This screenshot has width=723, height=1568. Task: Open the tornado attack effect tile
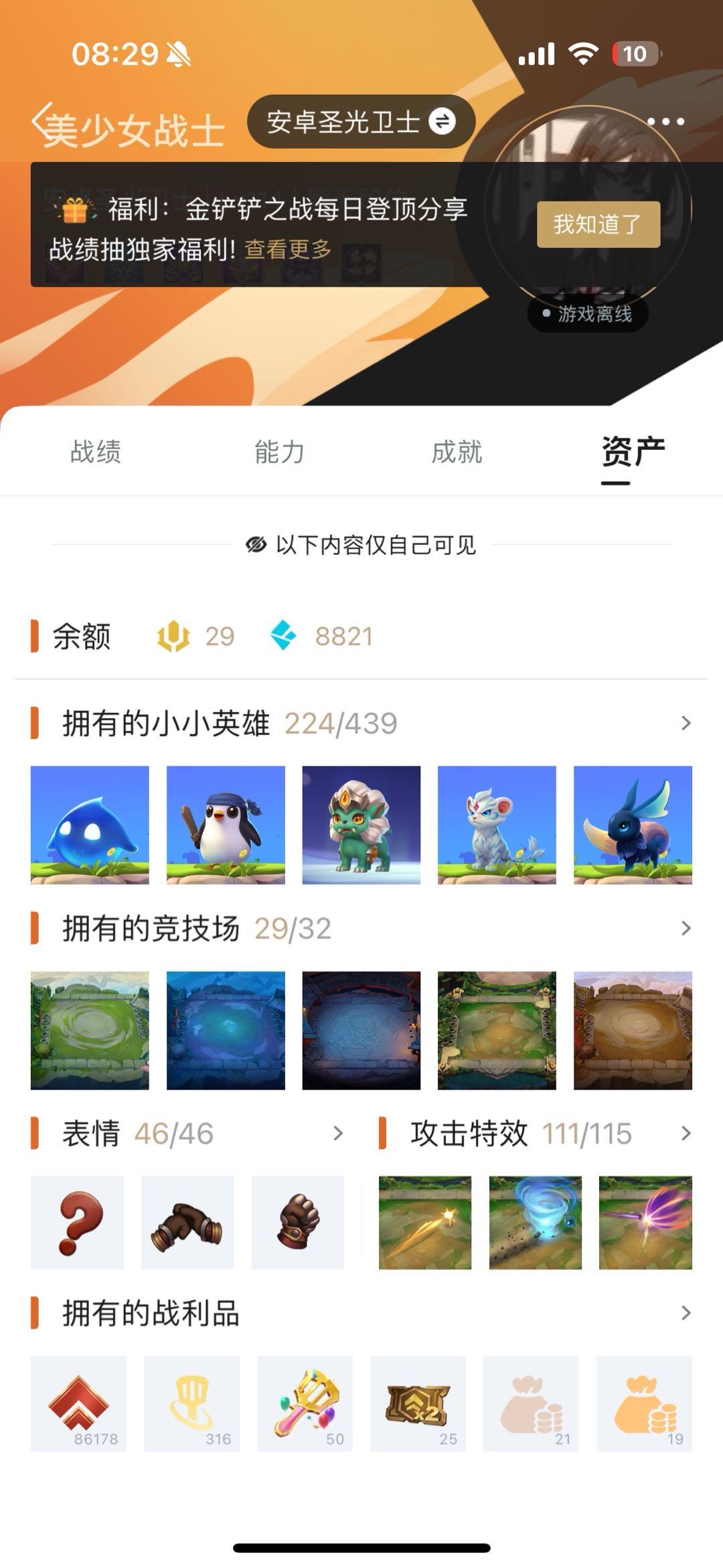(x=535, y=1223)
